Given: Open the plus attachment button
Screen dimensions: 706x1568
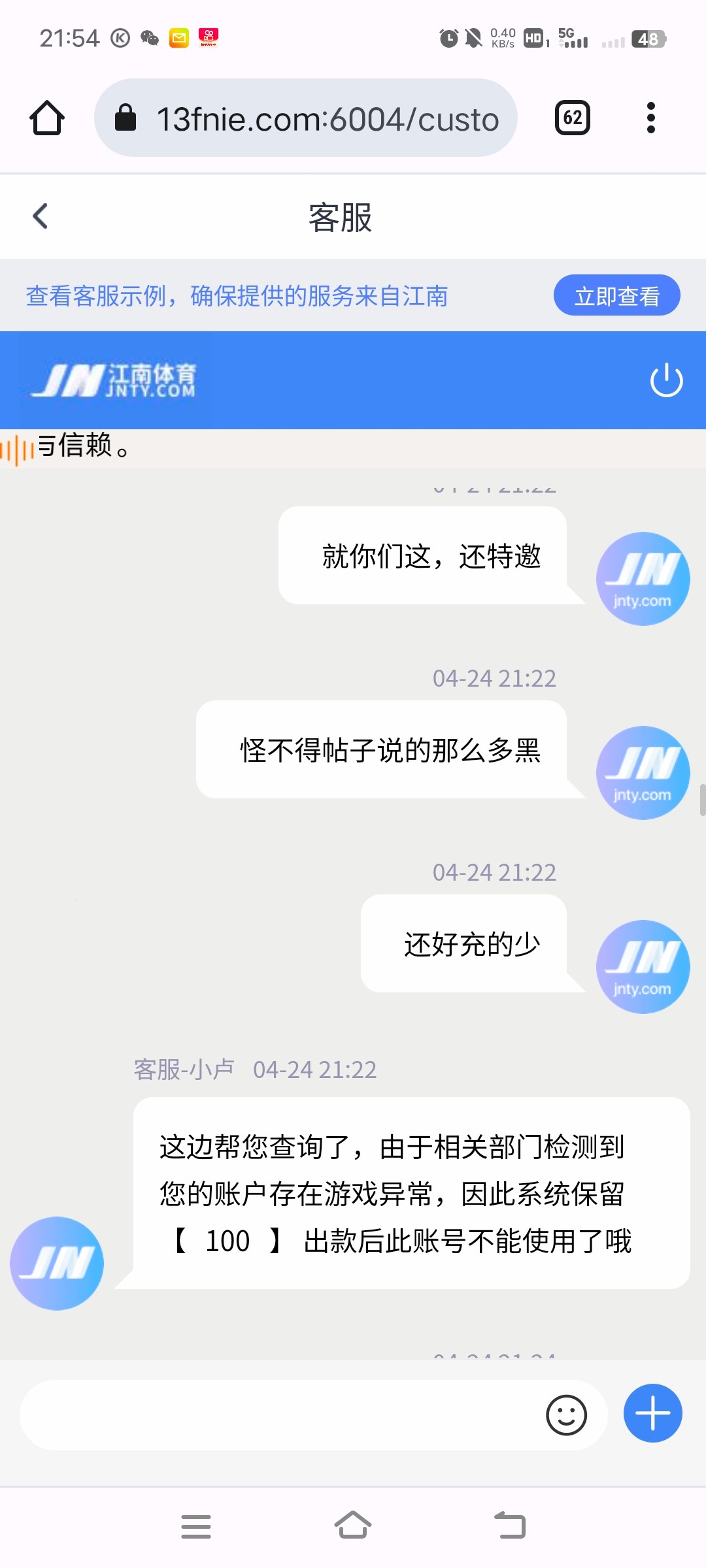Looking at the screenshot, I should (652, 1414).
